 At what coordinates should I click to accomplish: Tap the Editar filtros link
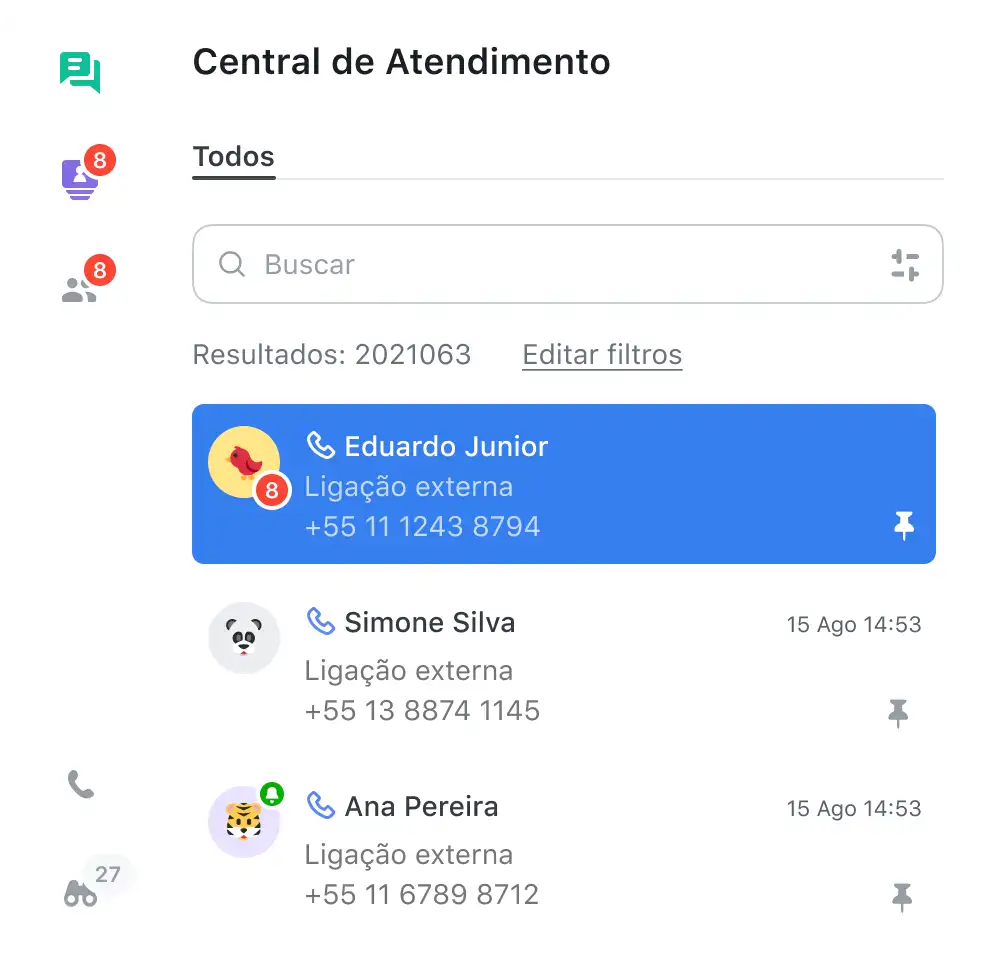point(602,355)
